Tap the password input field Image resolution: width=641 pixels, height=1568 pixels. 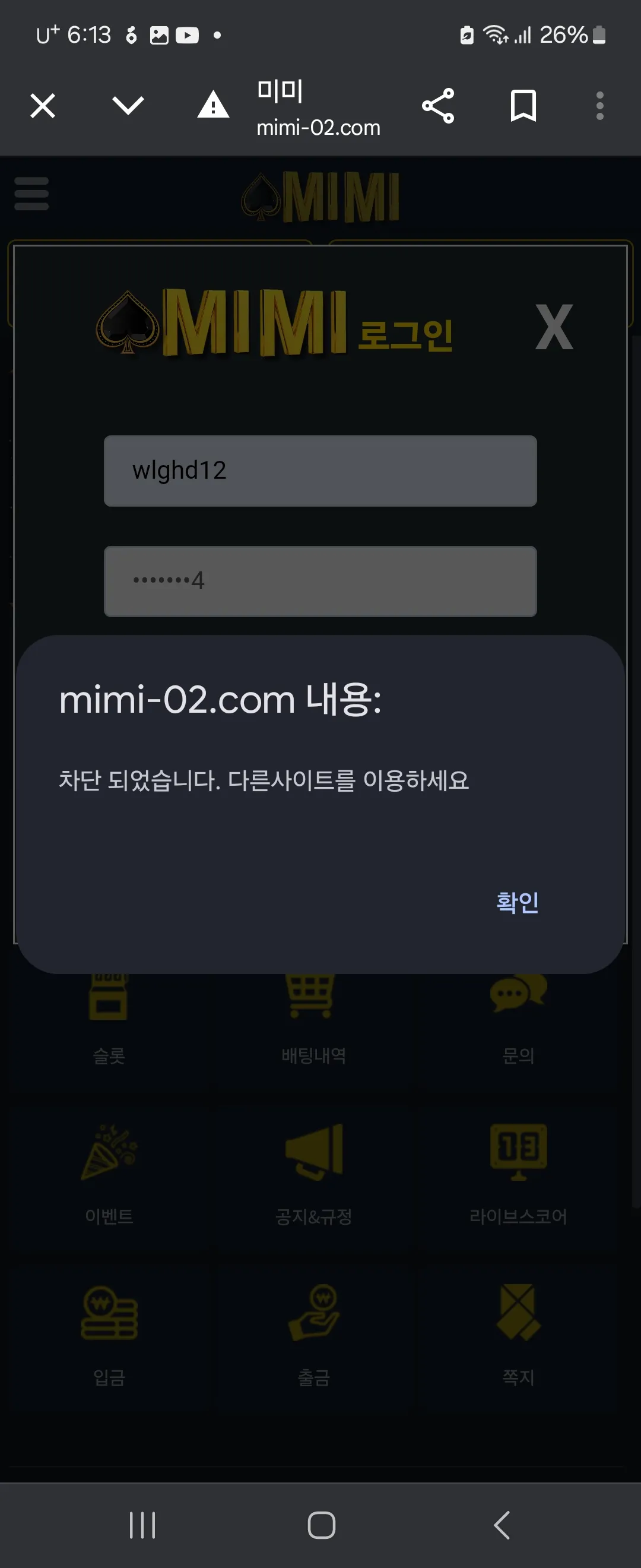pos(320,581)
